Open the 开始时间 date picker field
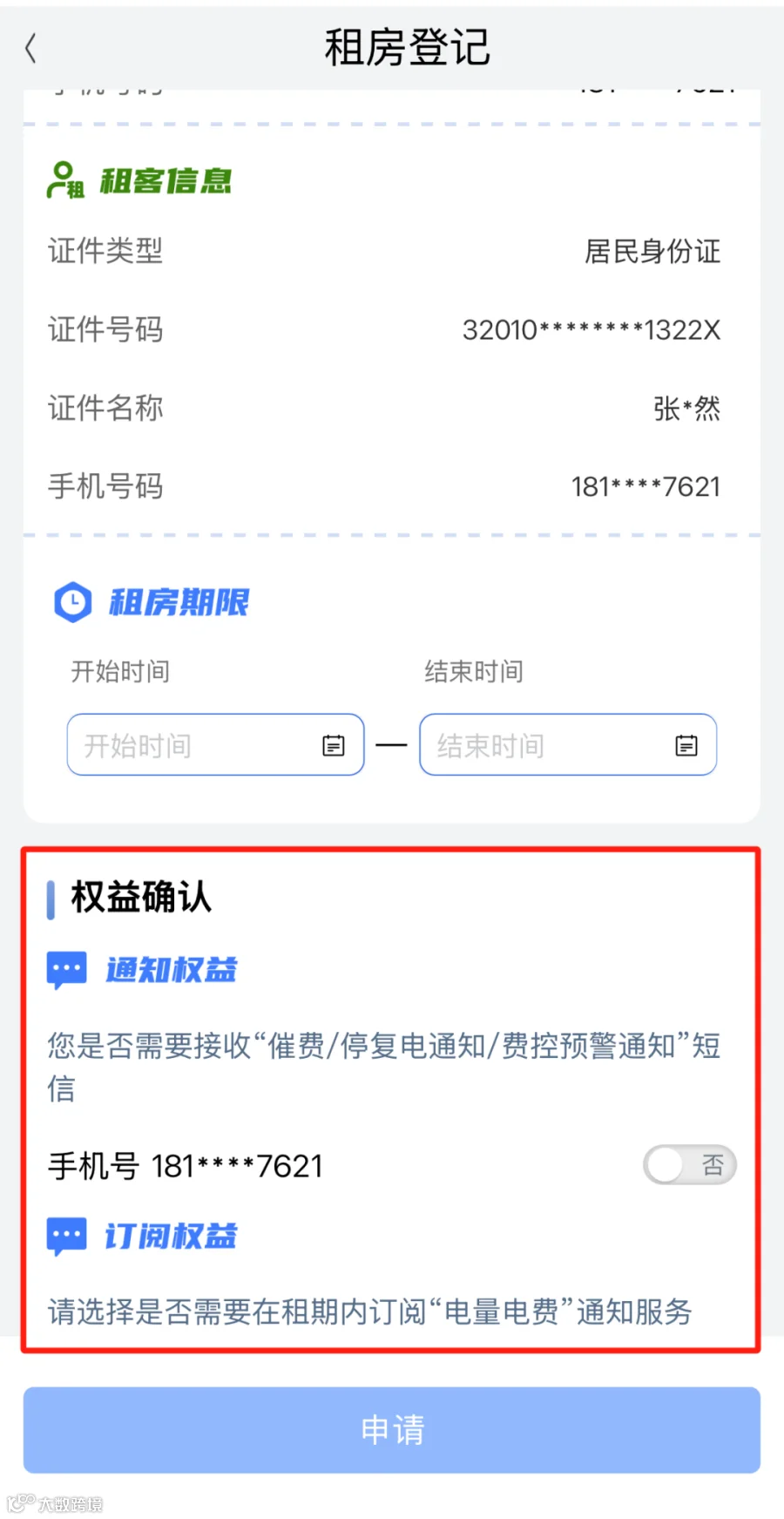 215,744
